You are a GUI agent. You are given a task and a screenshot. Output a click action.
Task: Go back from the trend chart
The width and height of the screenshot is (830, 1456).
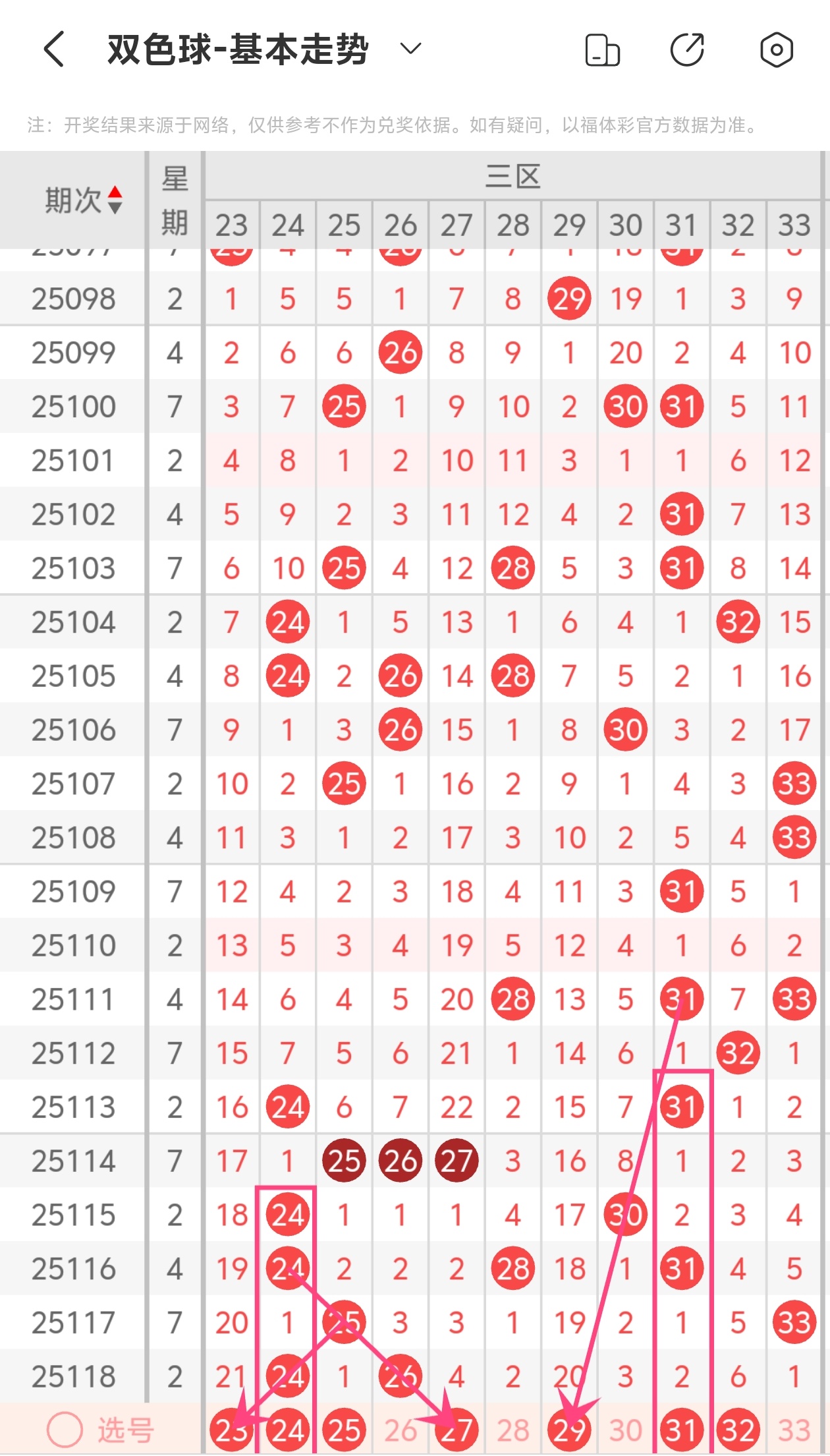pos(54,49)
